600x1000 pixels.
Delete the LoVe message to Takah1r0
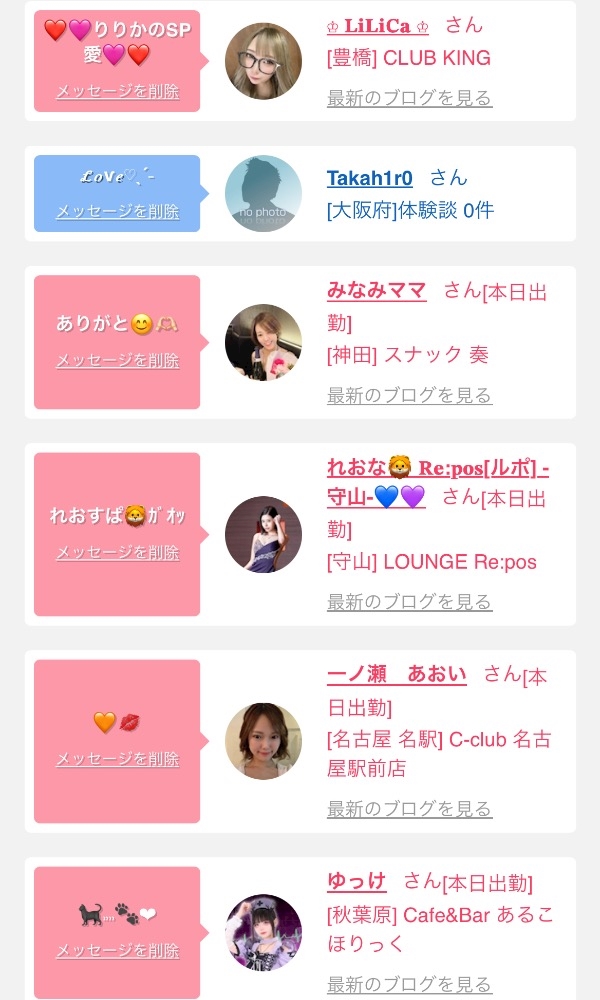coord(118,211)
